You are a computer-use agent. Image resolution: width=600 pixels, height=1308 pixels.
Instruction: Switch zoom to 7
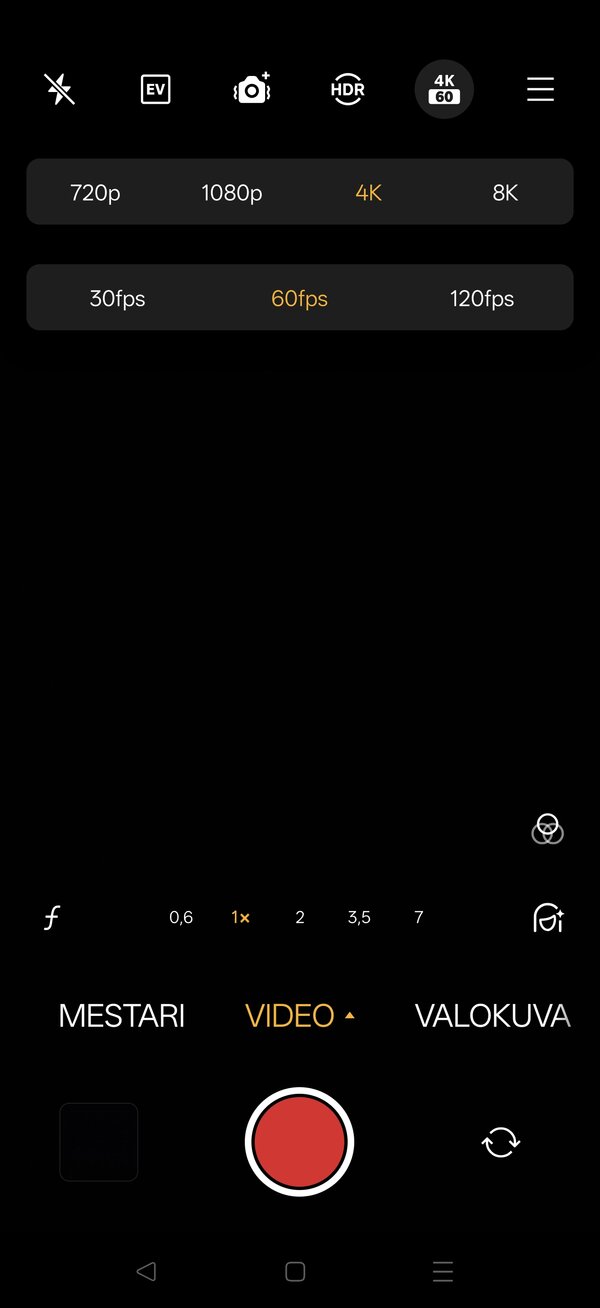418,917
